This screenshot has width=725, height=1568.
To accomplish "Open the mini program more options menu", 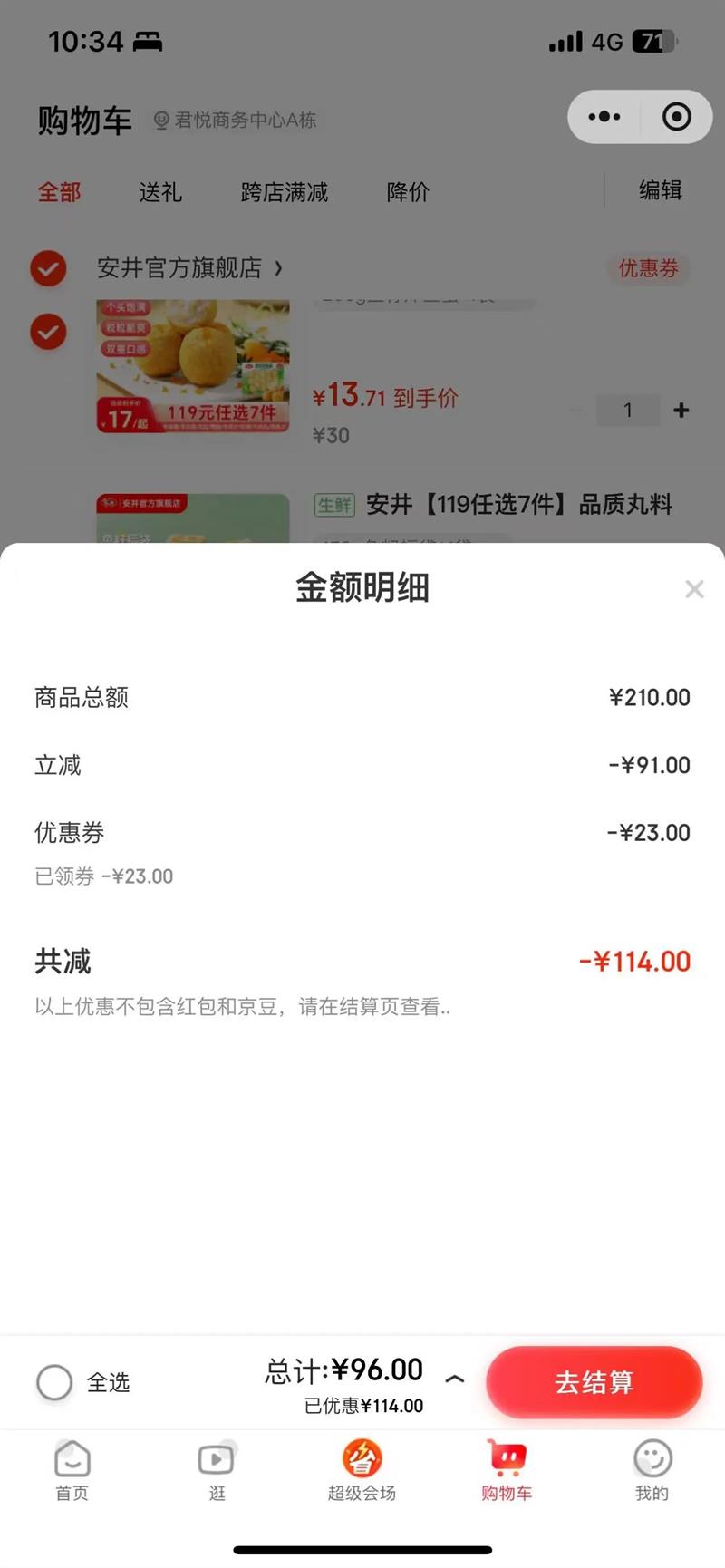I will coord(604,117).
